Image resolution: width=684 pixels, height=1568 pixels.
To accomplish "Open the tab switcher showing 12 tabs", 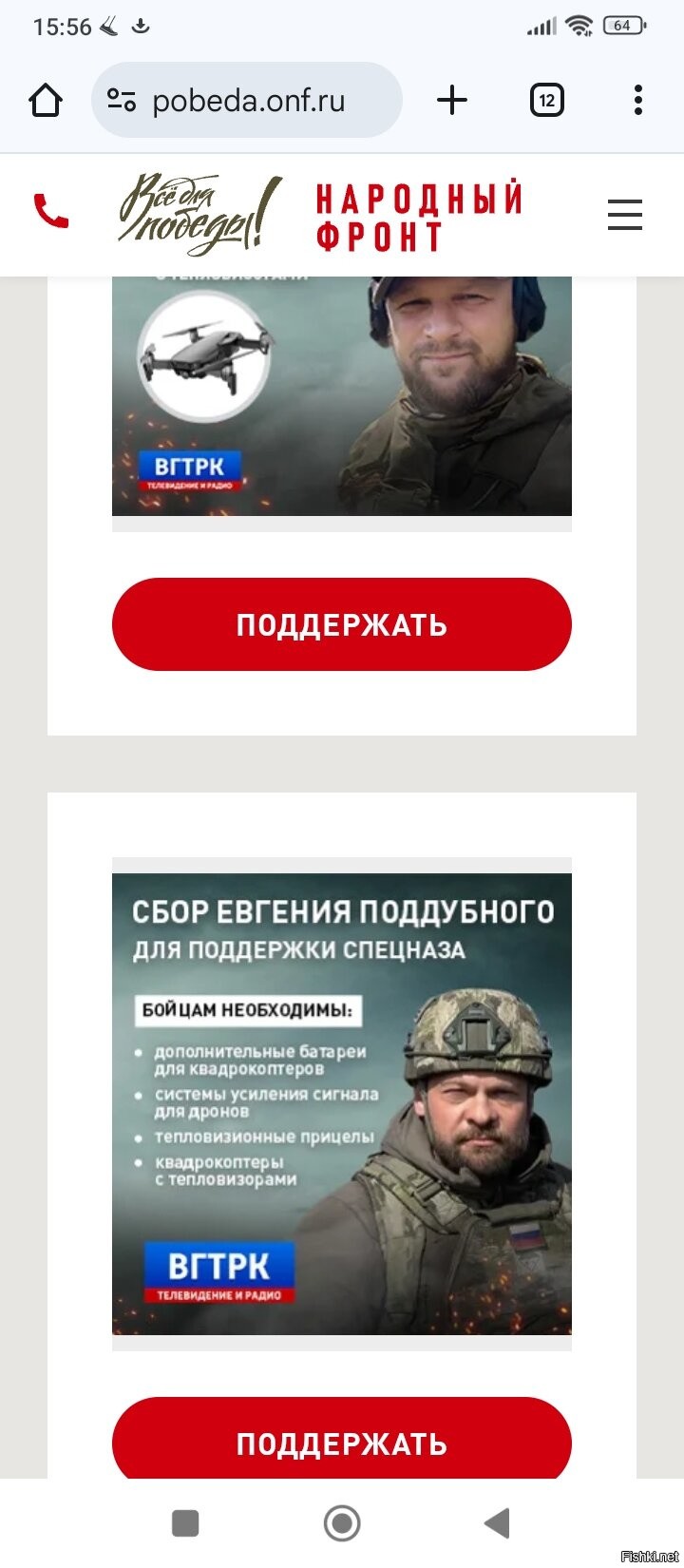I will pyautogui.click(x=546, y=100).
